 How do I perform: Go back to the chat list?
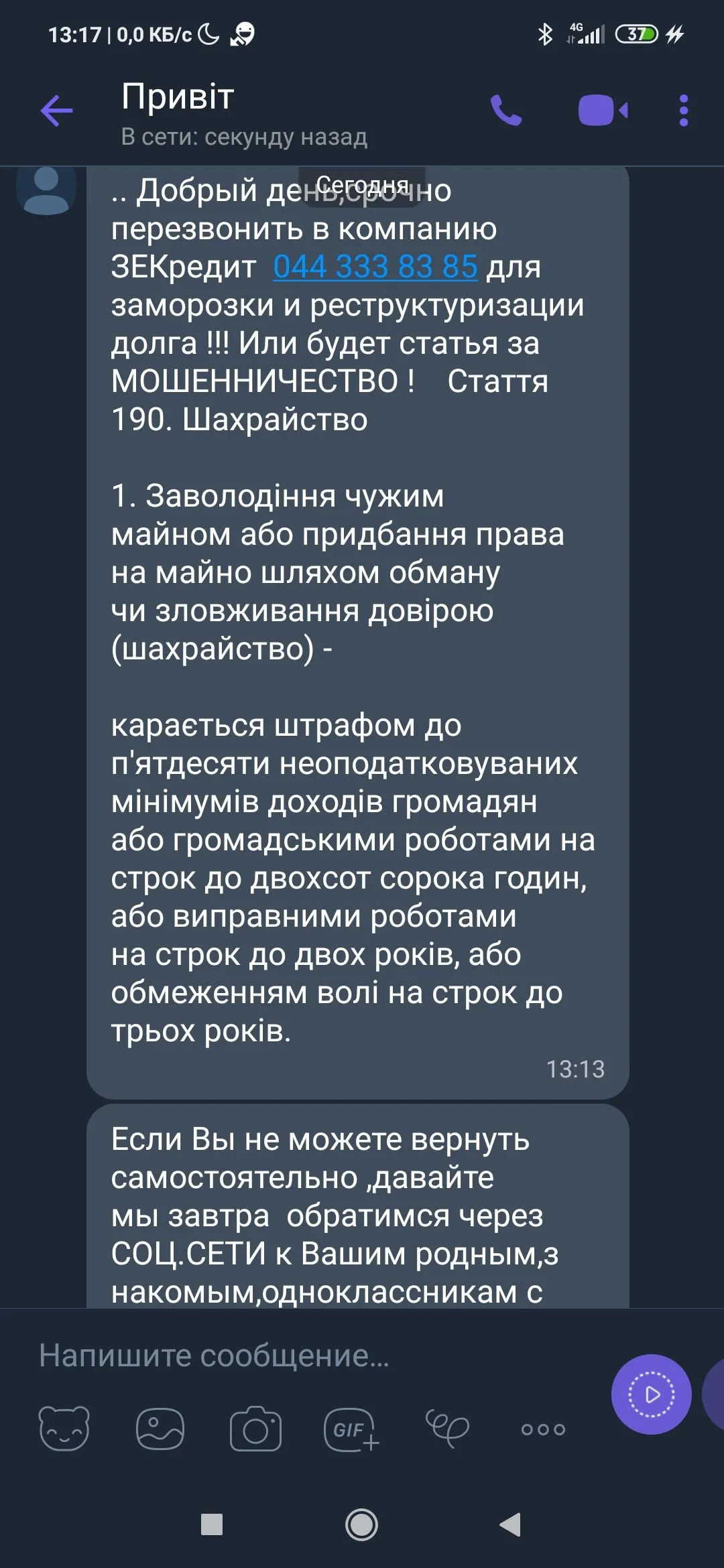point(56,111)
